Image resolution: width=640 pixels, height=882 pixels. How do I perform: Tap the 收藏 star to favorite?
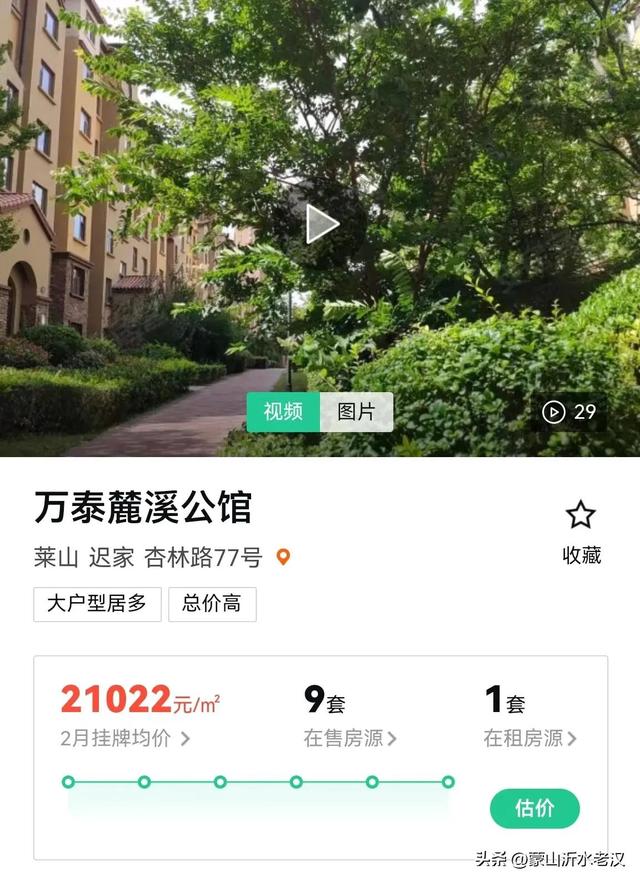(x=581, y=516)
